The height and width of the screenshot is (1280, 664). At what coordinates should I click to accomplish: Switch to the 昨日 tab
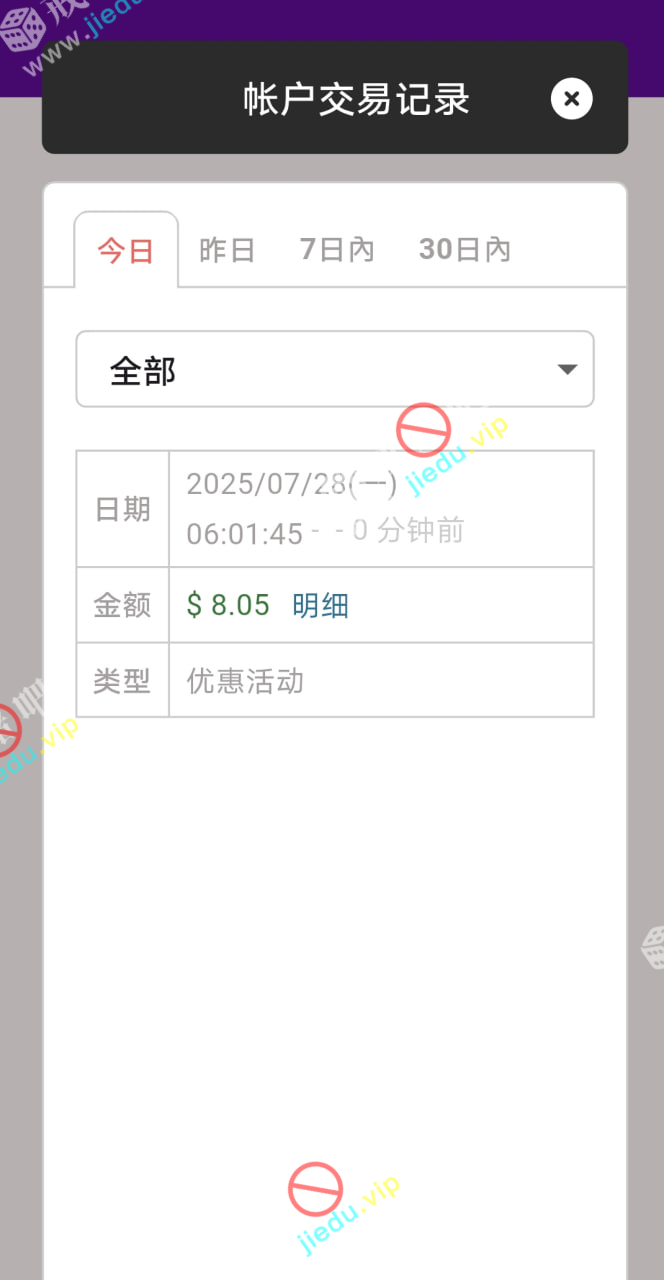coord(227,250)
